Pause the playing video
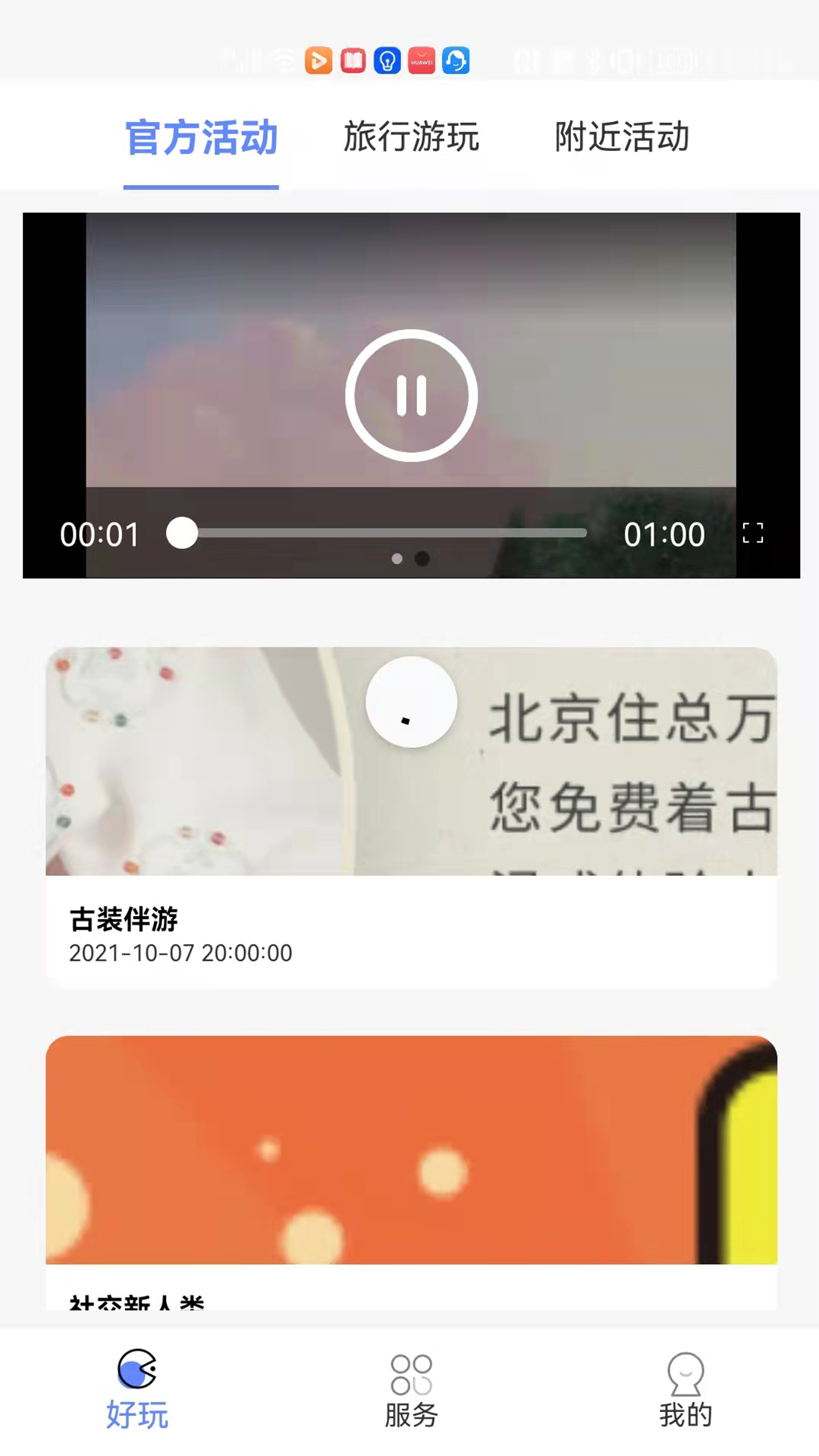Image resolution: width=819 pixels, height=1456 pixels. pos(410,394)
